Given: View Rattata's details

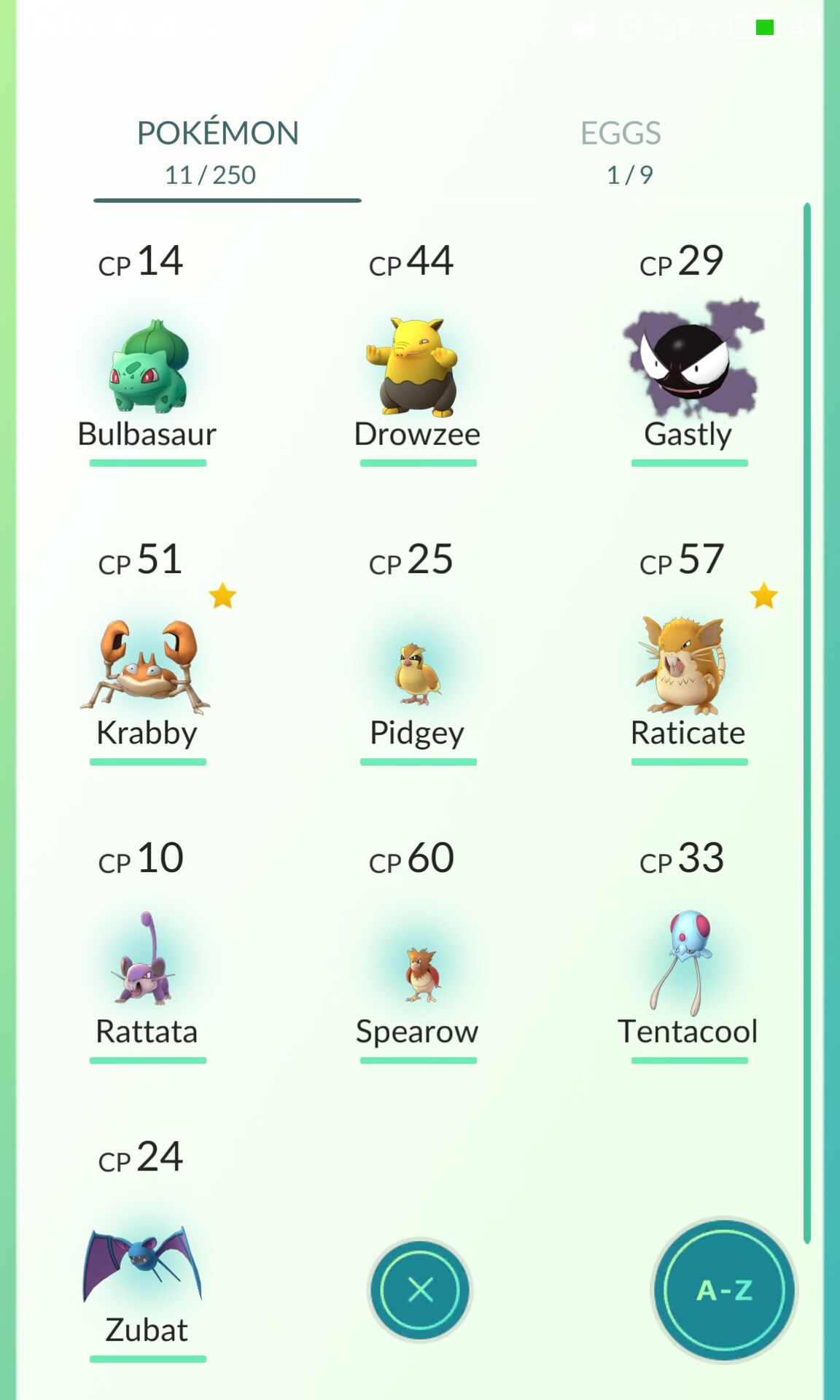Looking at the screenshot, I should [148, 951].
